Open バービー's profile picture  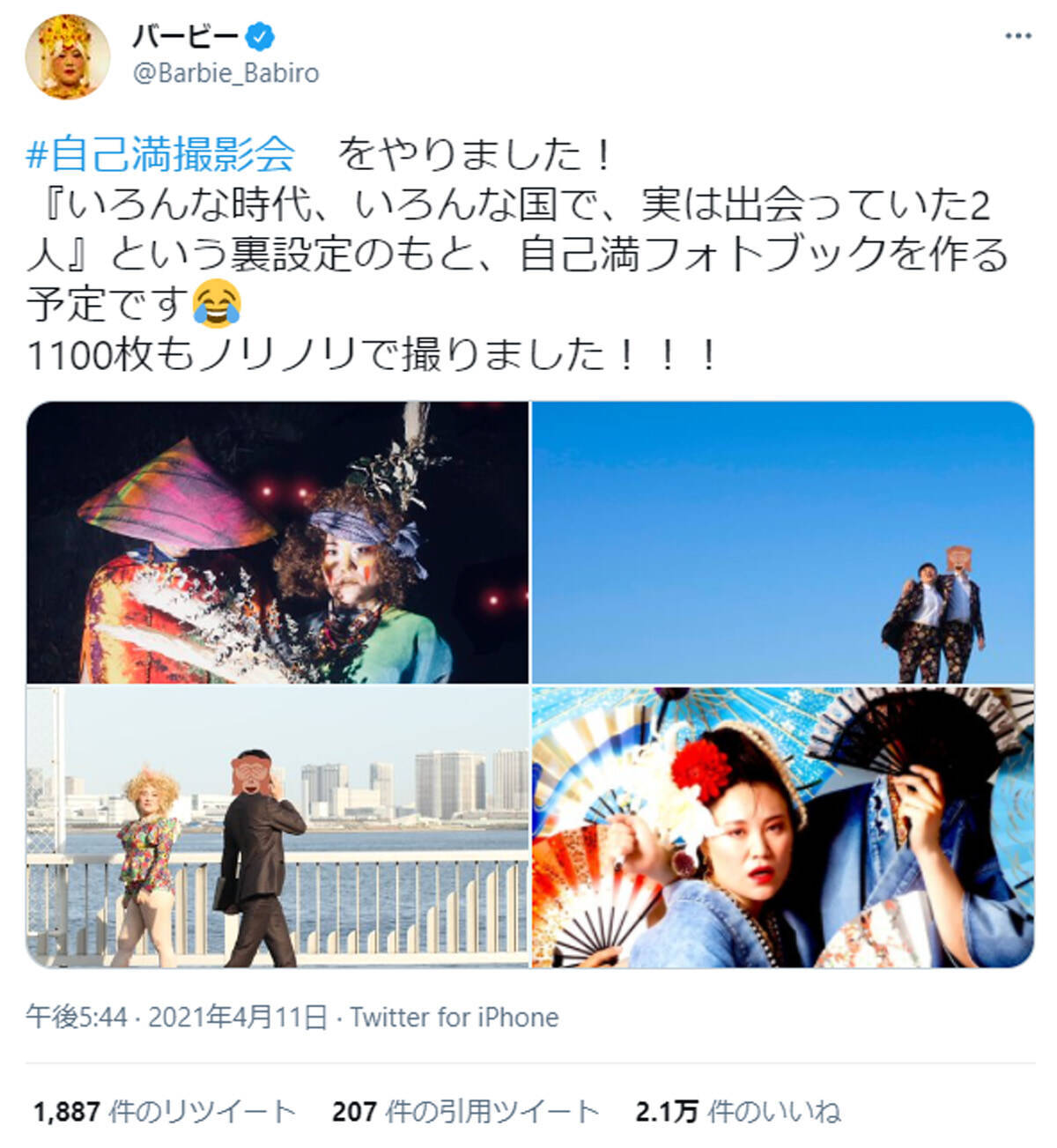point(68,56)
